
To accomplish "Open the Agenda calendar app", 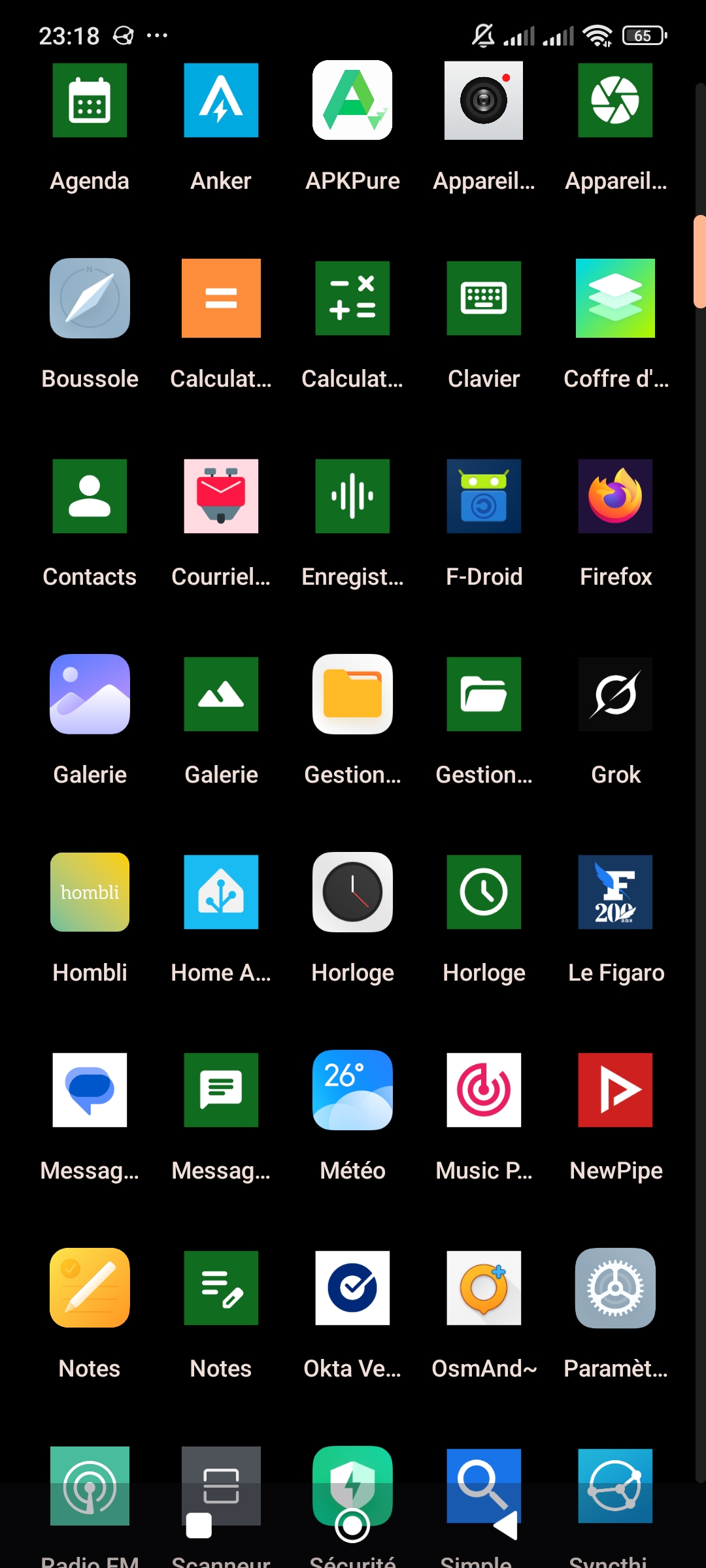I will [90, 101].
